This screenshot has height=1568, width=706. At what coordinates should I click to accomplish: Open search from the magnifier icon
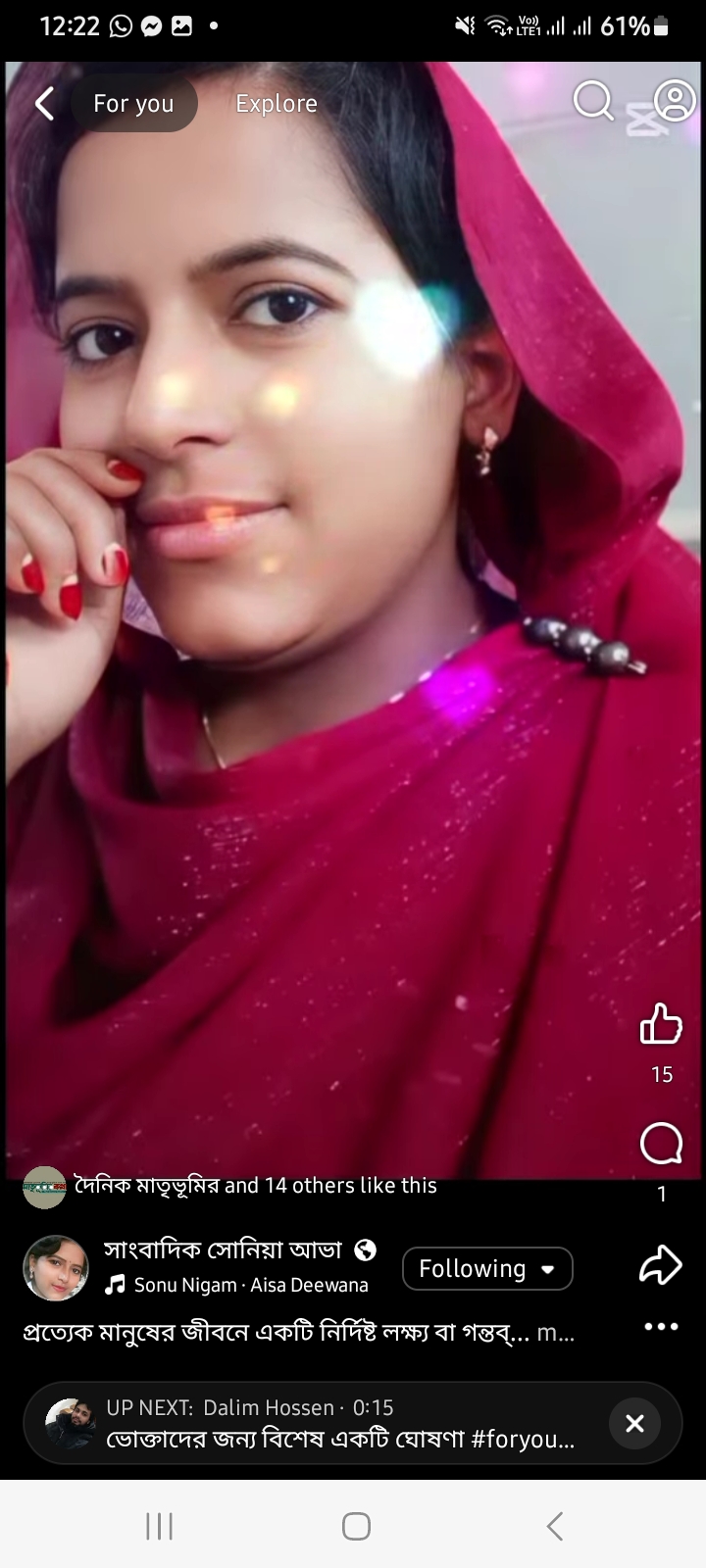tap(592, 100)
